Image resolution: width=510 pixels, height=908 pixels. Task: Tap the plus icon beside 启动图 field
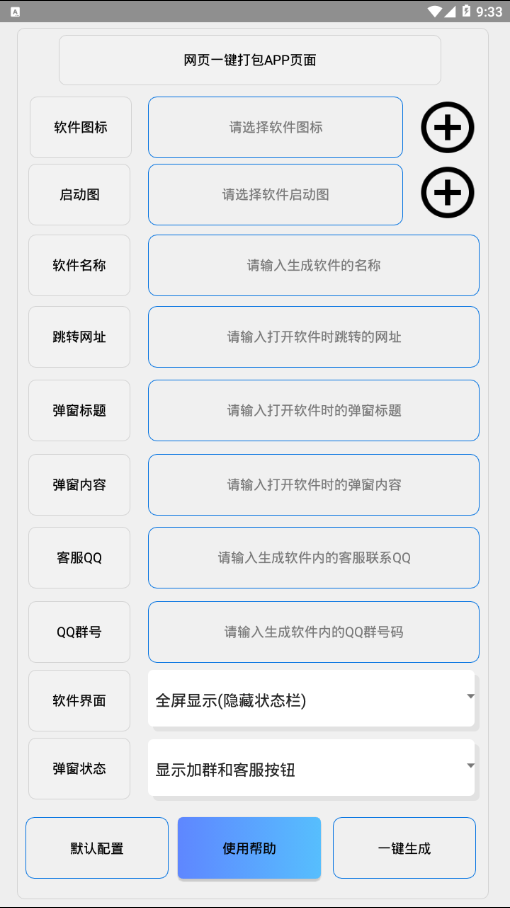(447, 193)
